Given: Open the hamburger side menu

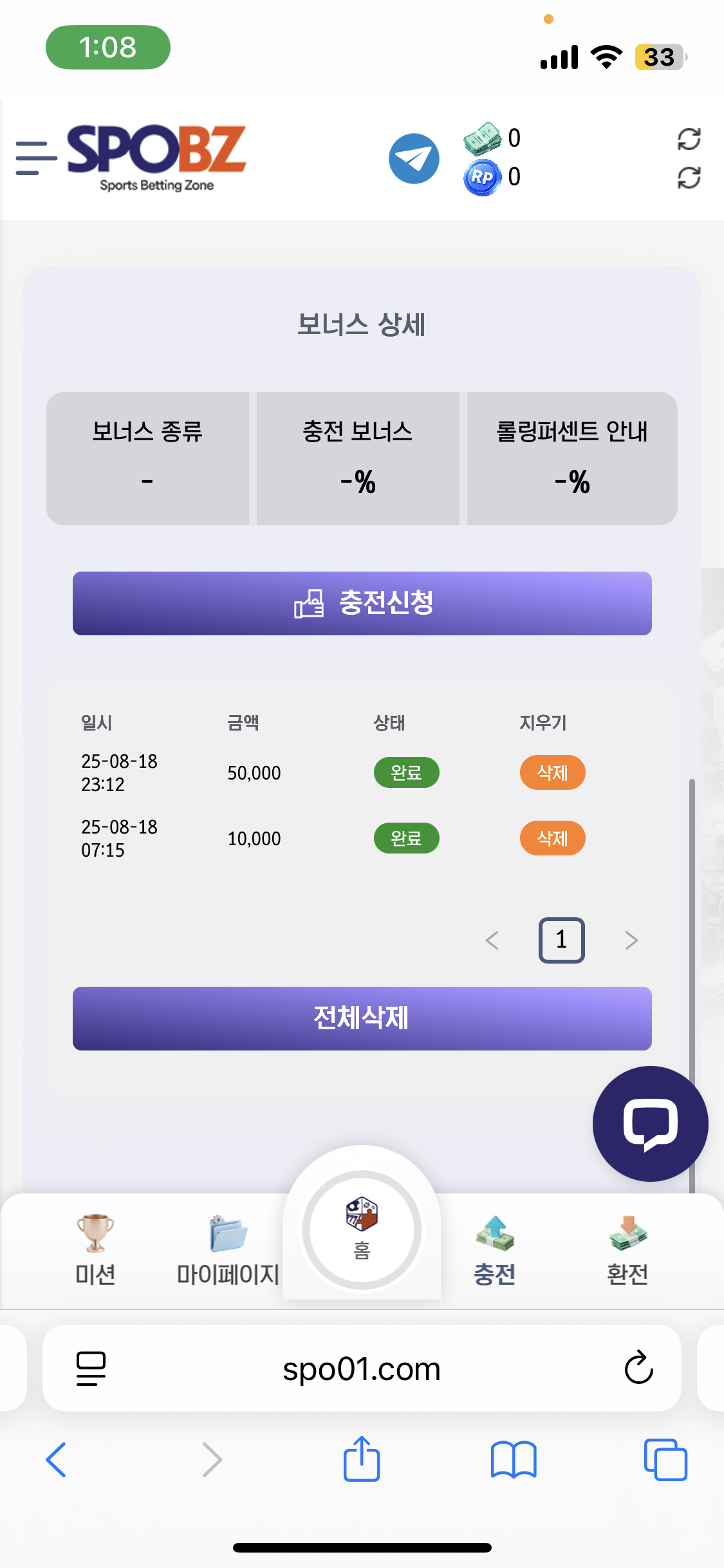Looking at the screenshot, I should pos(36,158).
